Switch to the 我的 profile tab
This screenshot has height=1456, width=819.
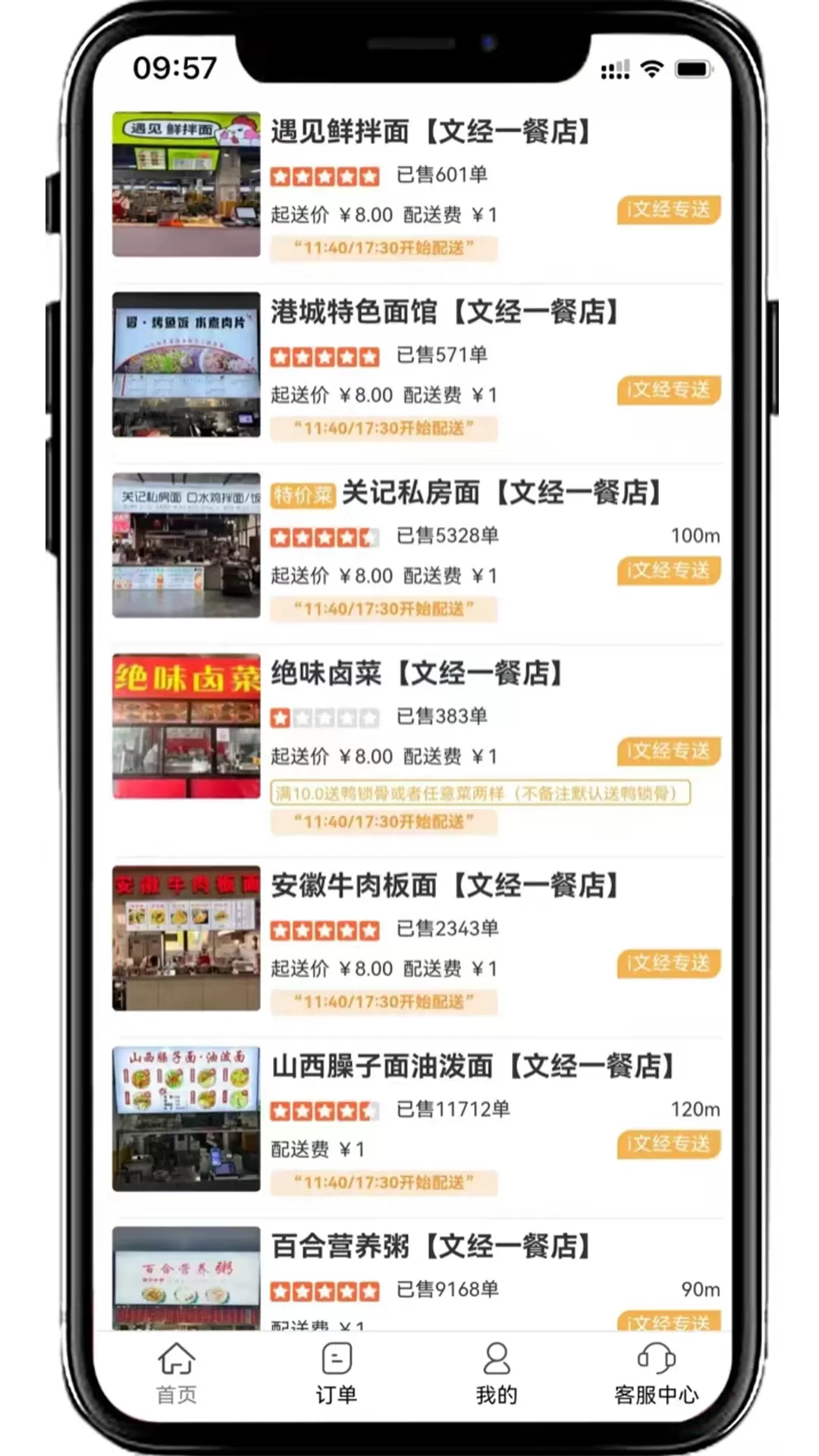496,1374
